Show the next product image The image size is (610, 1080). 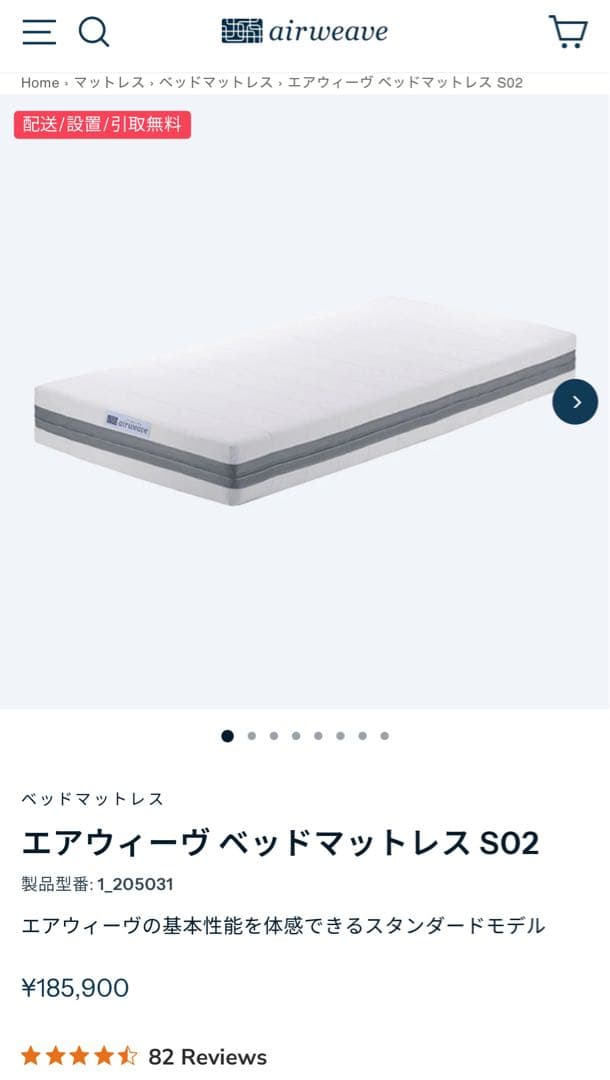point(575,402)
